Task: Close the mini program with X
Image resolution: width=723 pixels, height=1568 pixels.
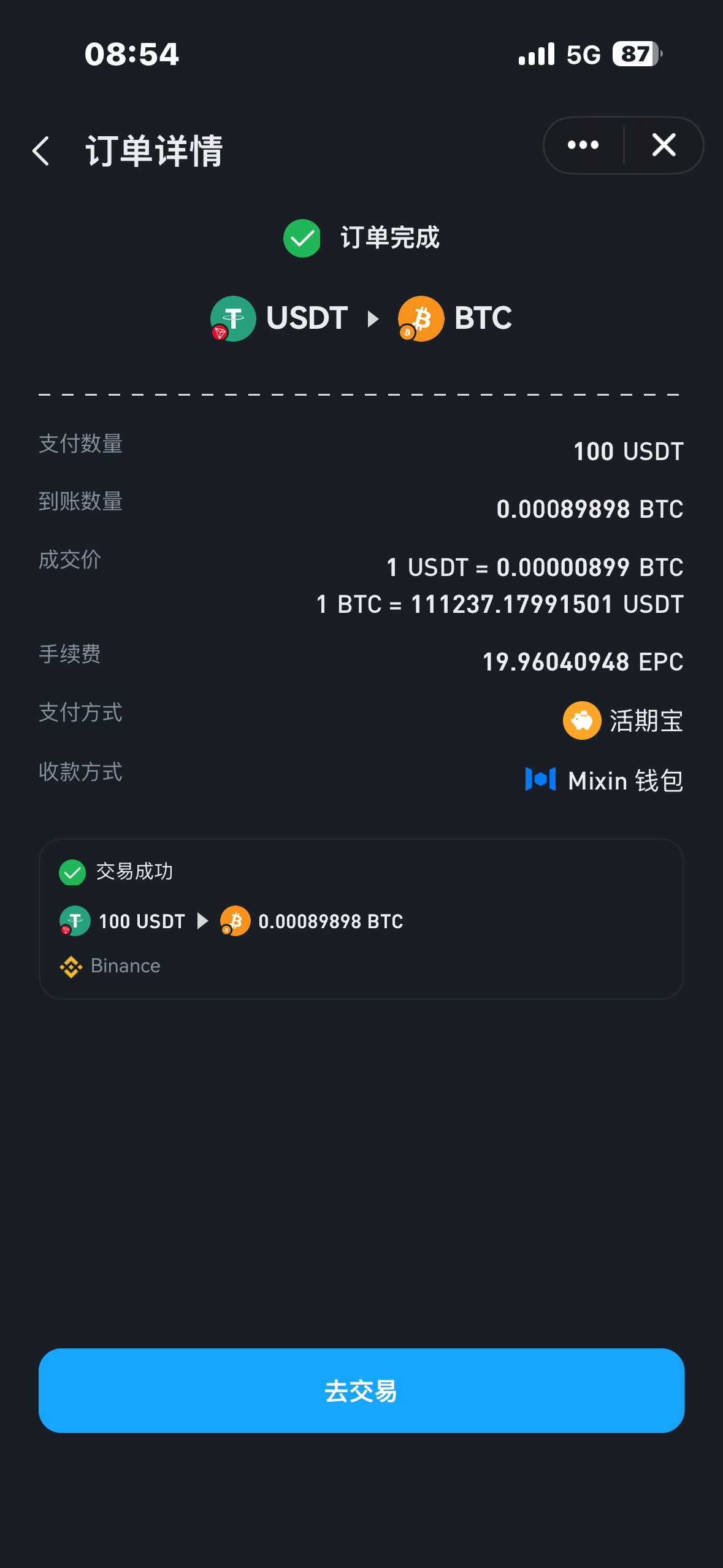Action: (x=664, y=145)
